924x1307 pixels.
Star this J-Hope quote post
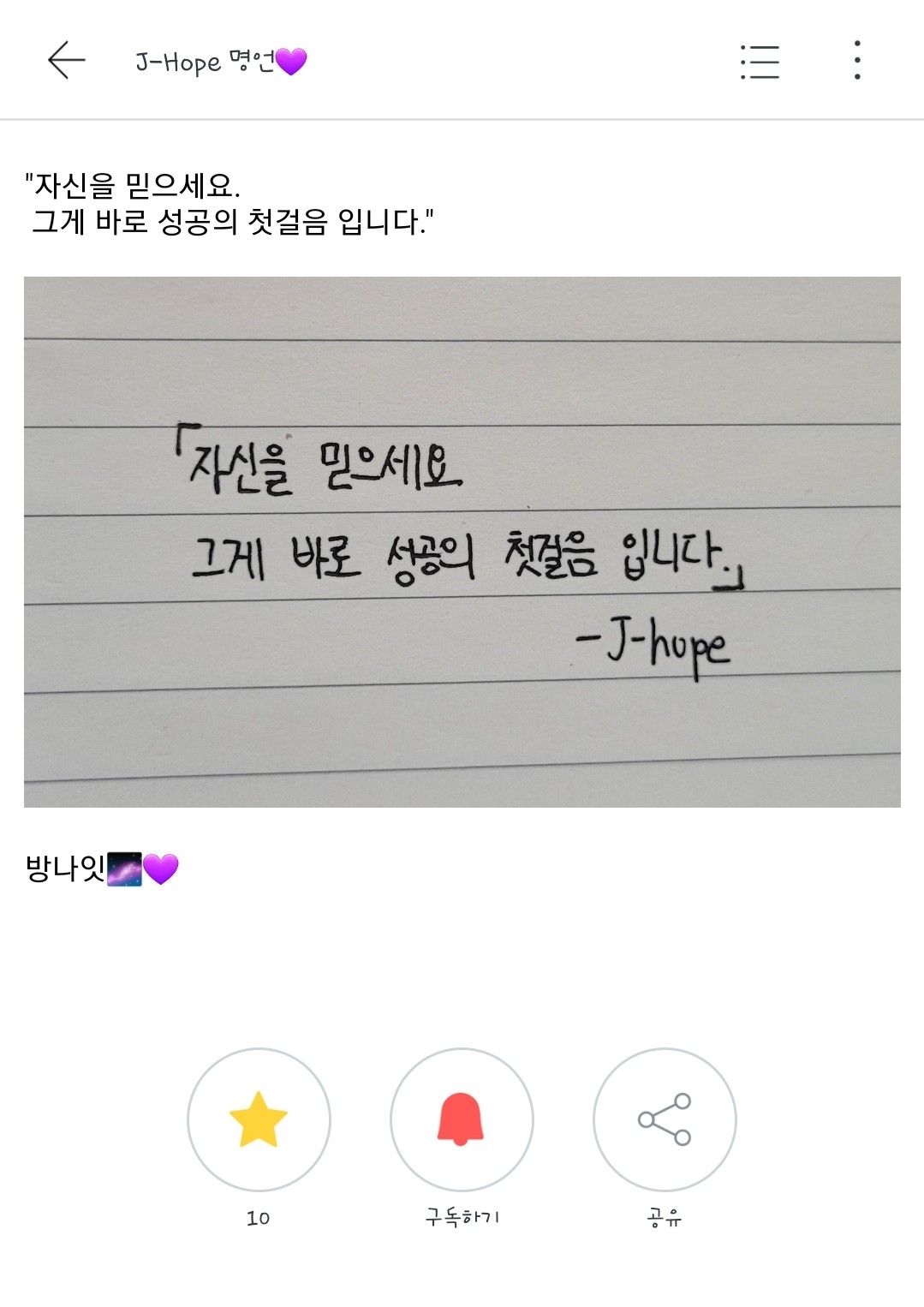259,1119
